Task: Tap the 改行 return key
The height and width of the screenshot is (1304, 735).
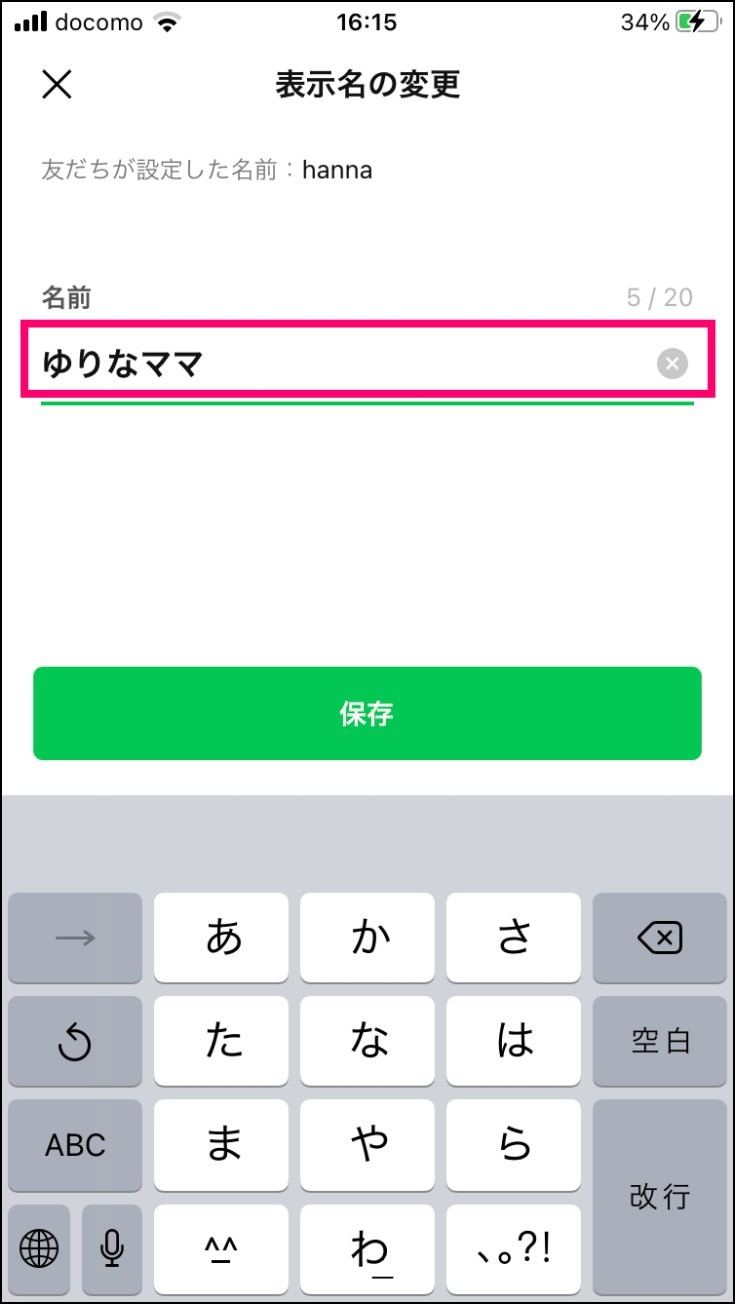Action: pyautogui.click(x=659, y=1196)
